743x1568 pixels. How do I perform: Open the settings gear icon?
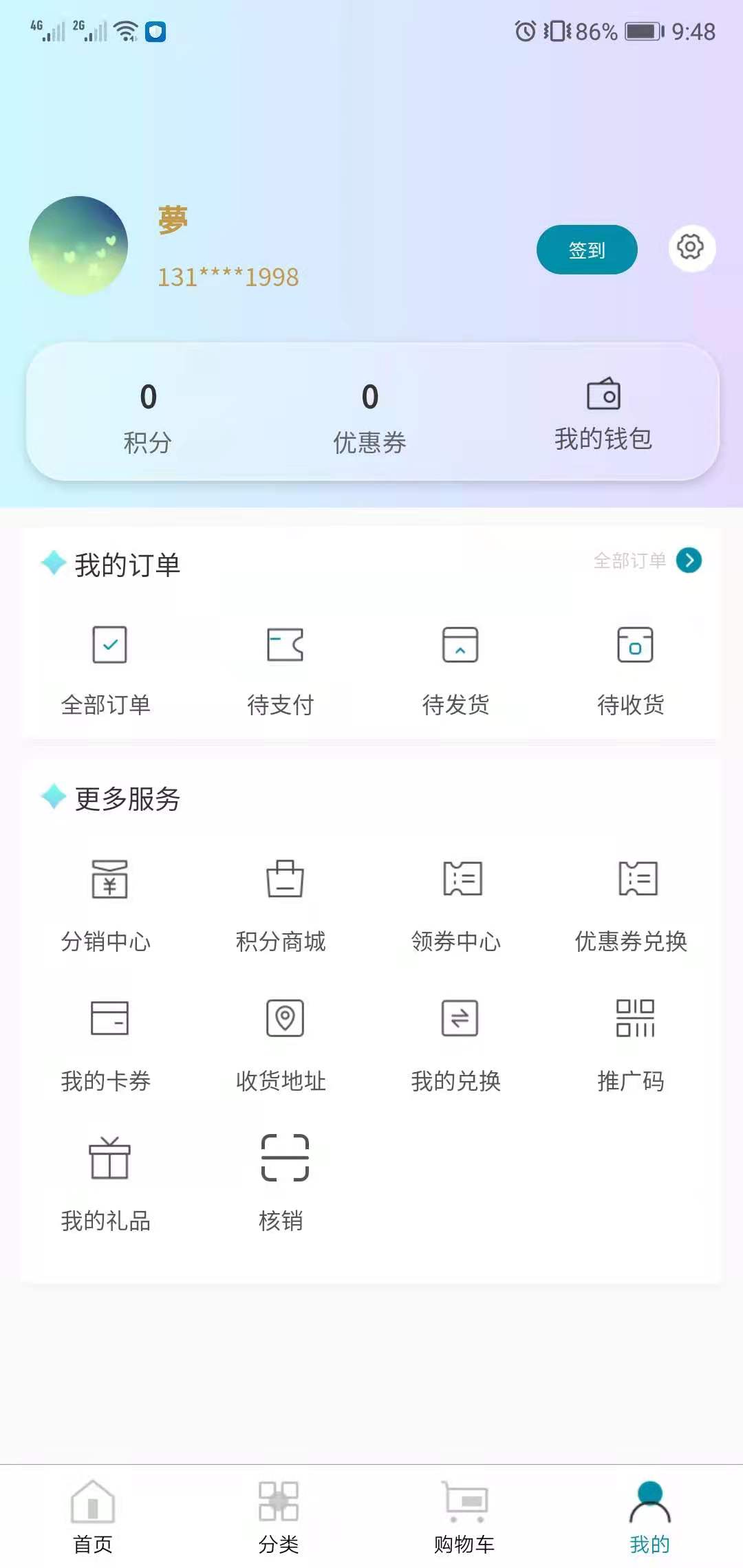coord(691,246)
